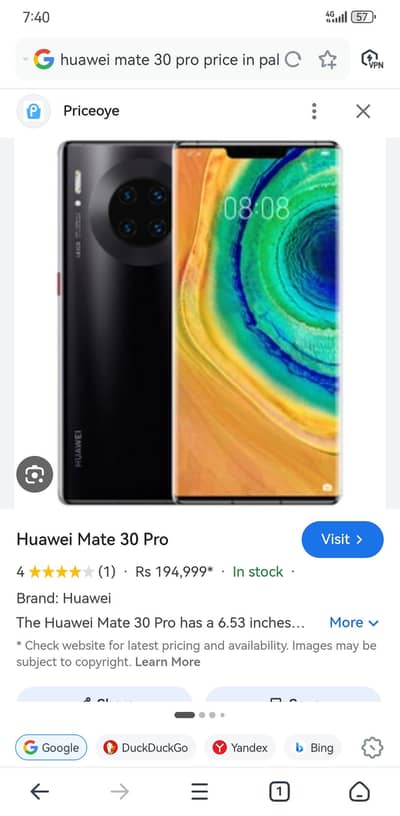Viewport: 400px width, 816px height.
Task: Open the Priceoye three-dot overflow menu
Action: click(x=314, y=111)
